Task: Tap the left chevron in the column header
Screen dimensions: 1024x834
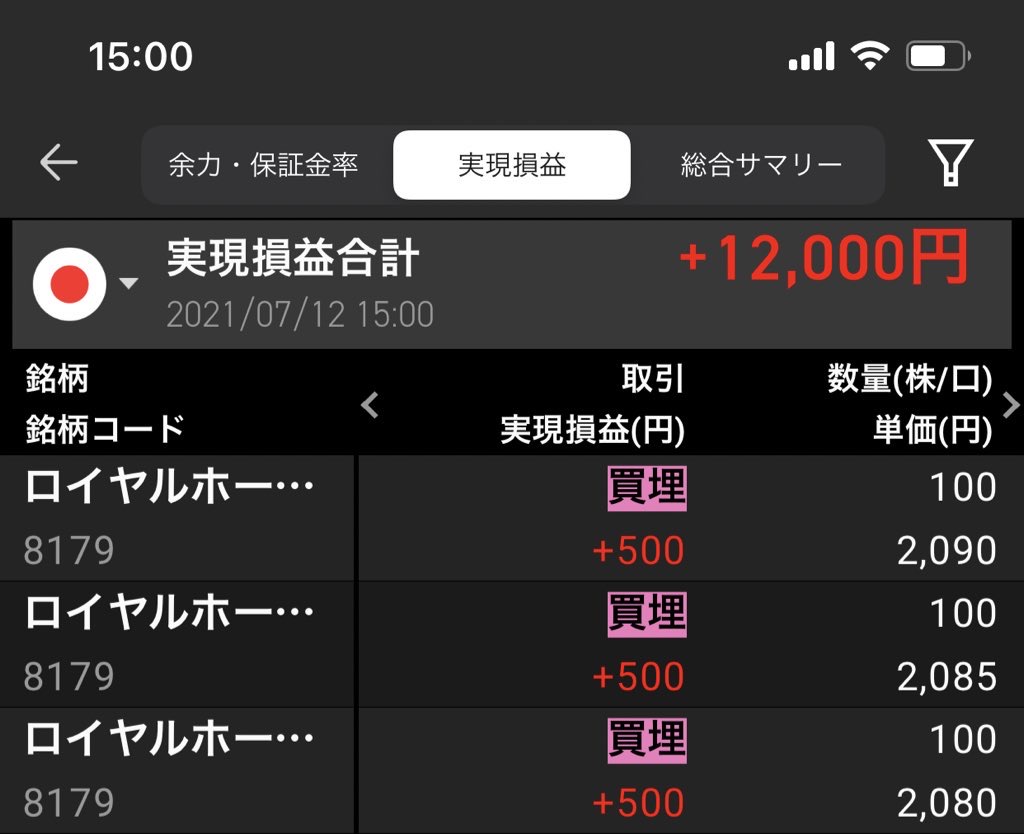Action: pos(371,405)
